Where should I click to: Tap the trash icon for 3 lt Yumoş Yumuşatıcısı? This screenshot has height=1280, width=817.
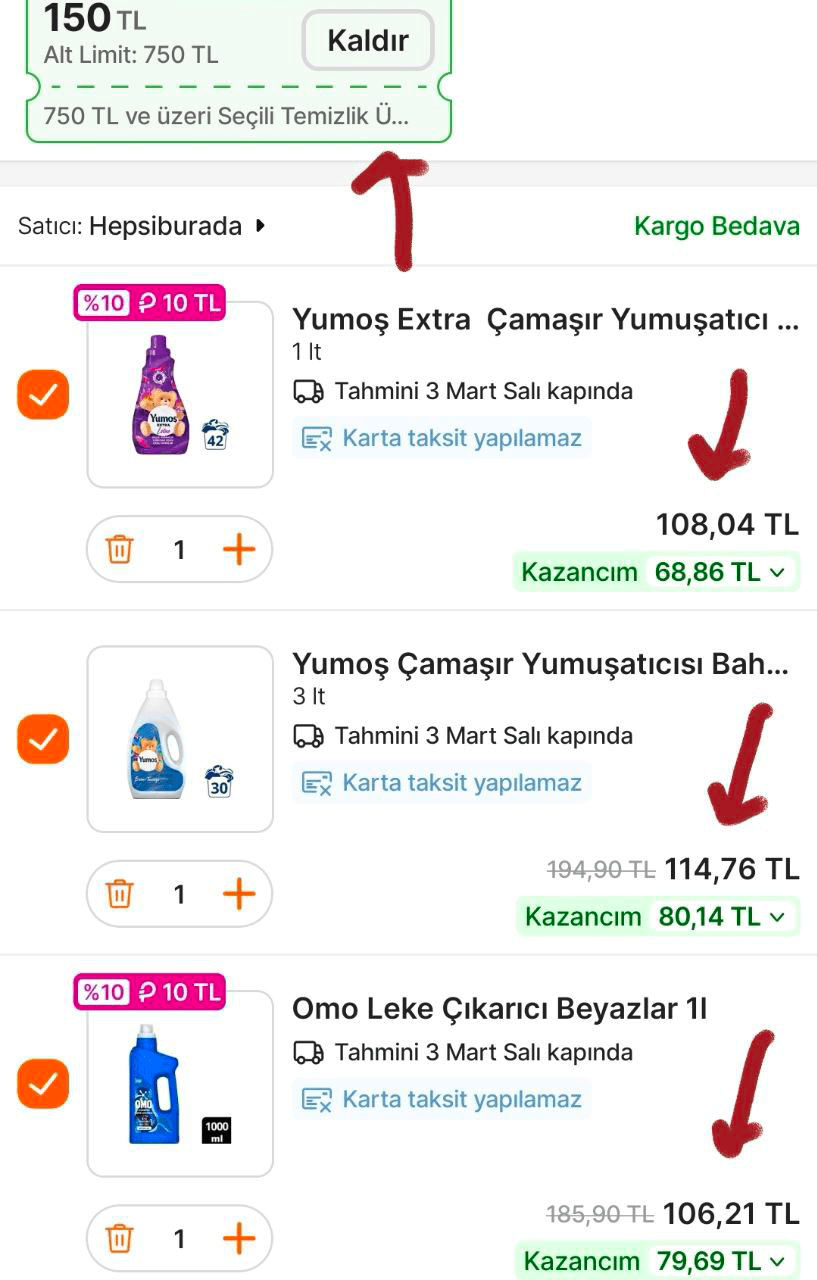pyautogui.click(x=119, y=894)
